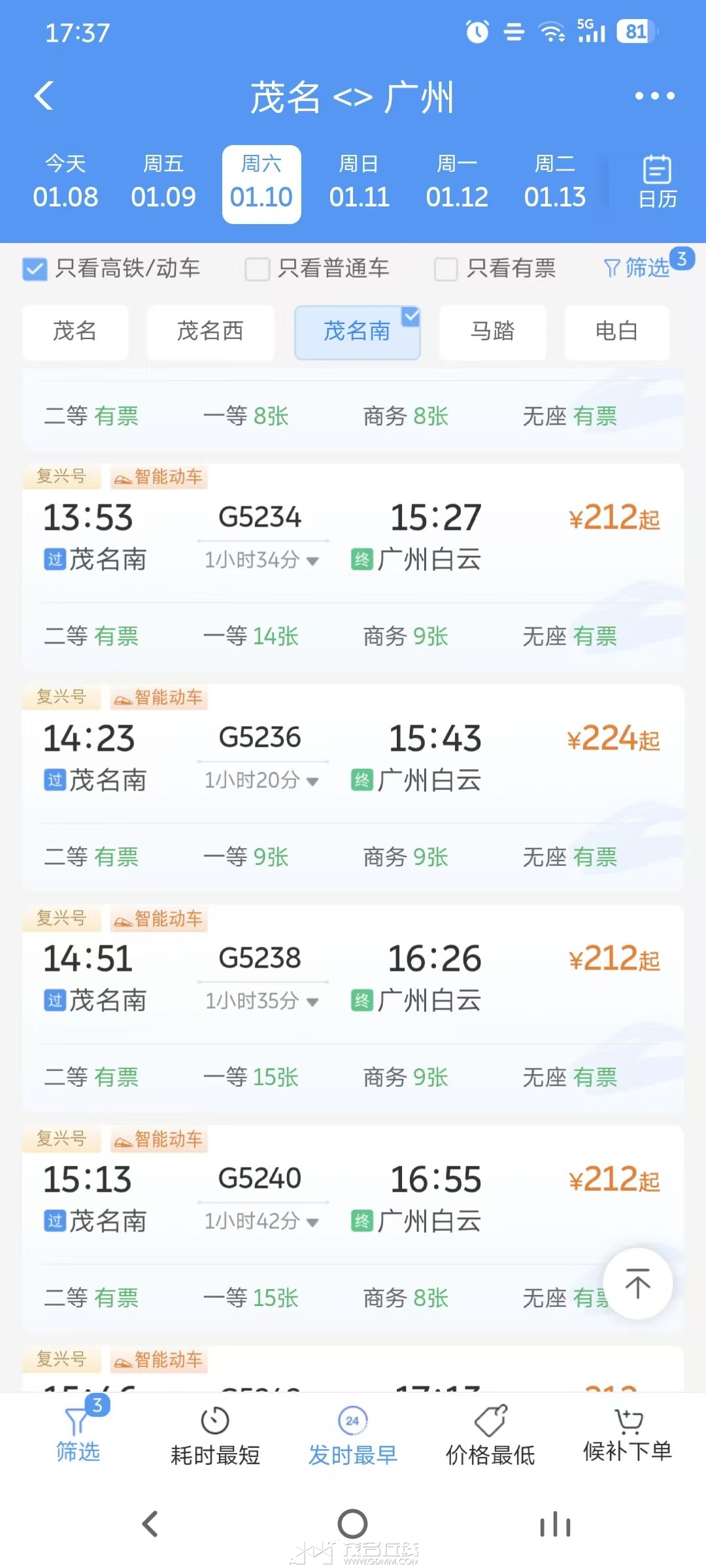Enable 只看有票 checkbox

pyautogui.click(x=446, y=269)
